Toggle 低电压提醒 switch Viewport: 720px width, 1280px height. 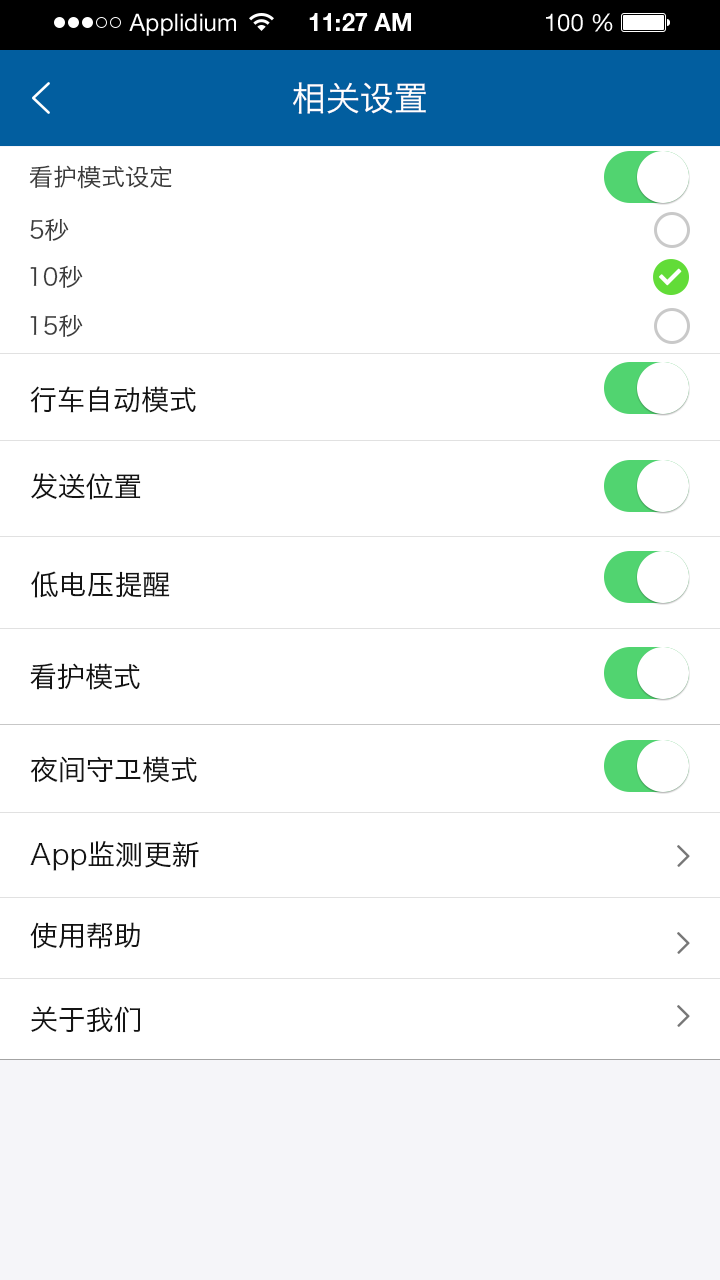pyautogui.click(x=646, y=577)
